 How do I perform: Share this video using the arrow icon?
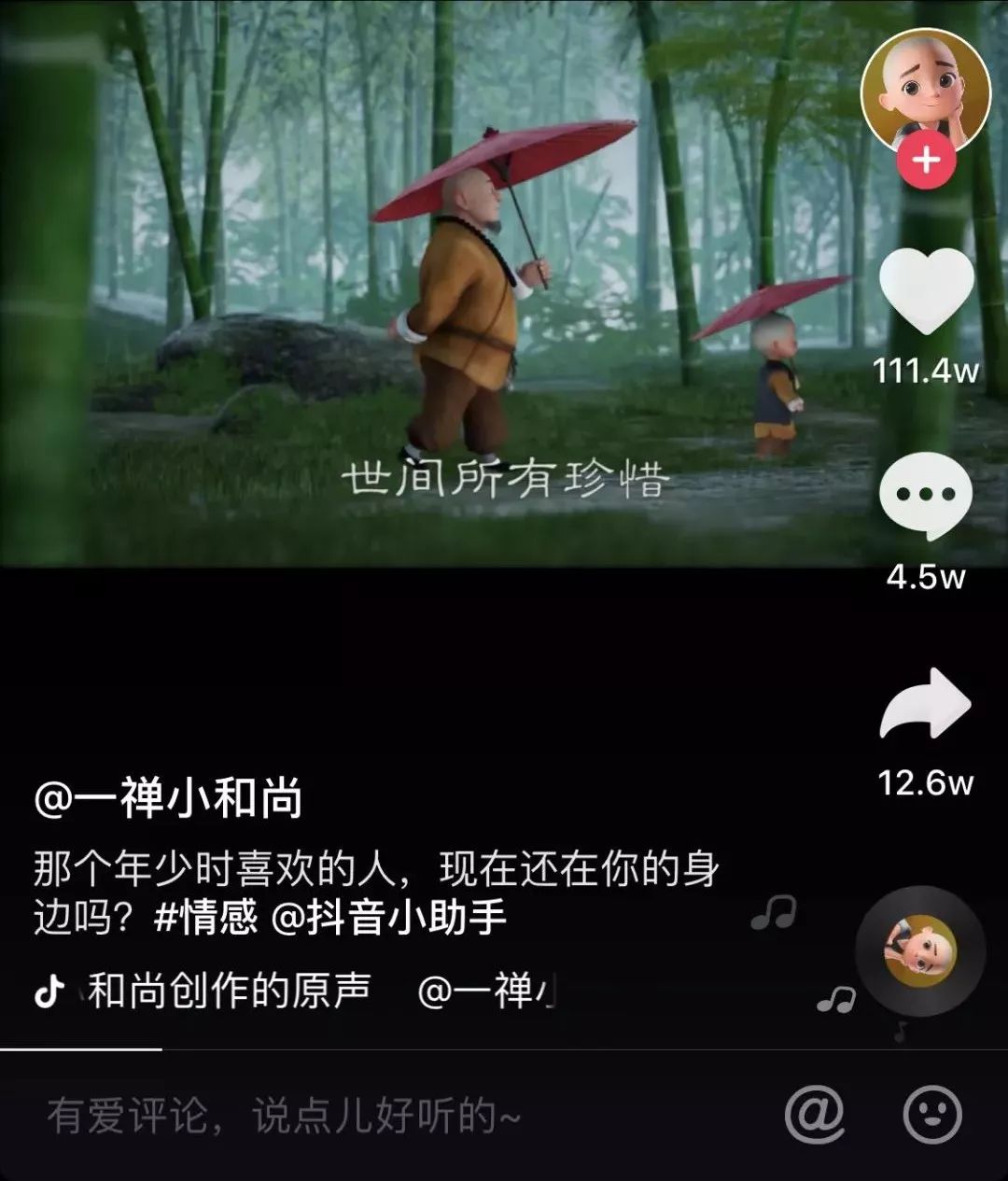pyautogui.click(x=926, y=705)
